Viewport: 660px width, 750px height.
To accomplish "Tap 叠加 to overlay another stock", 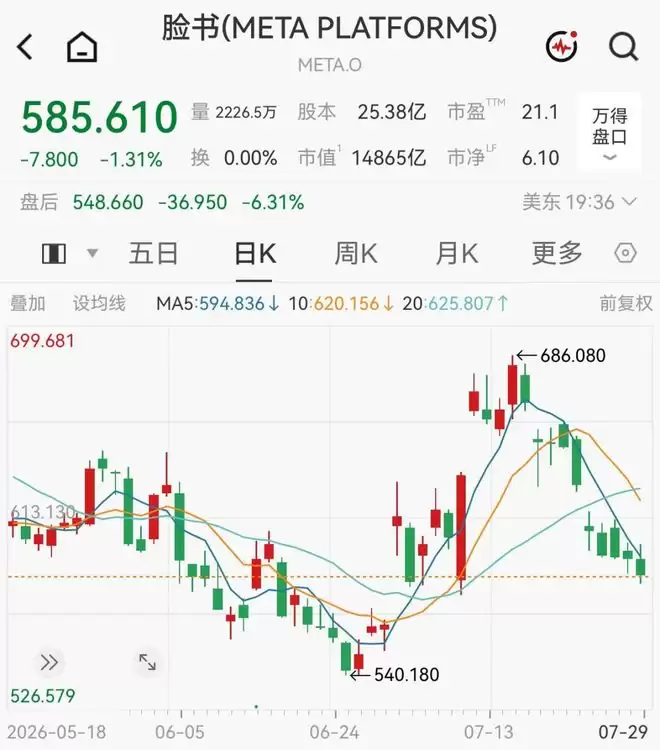I will coord(28,303).
